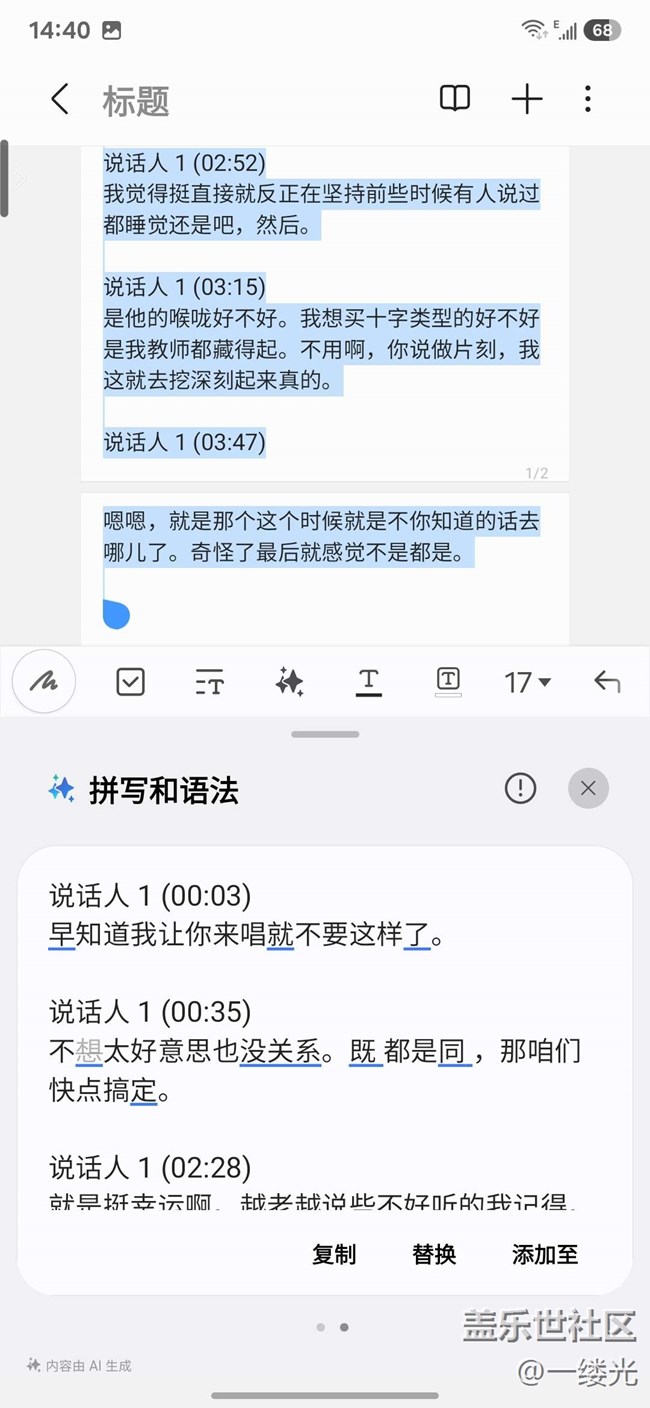Edit the 标题 title field
The width and height of the screenshot is (650, 1408).
136,101
